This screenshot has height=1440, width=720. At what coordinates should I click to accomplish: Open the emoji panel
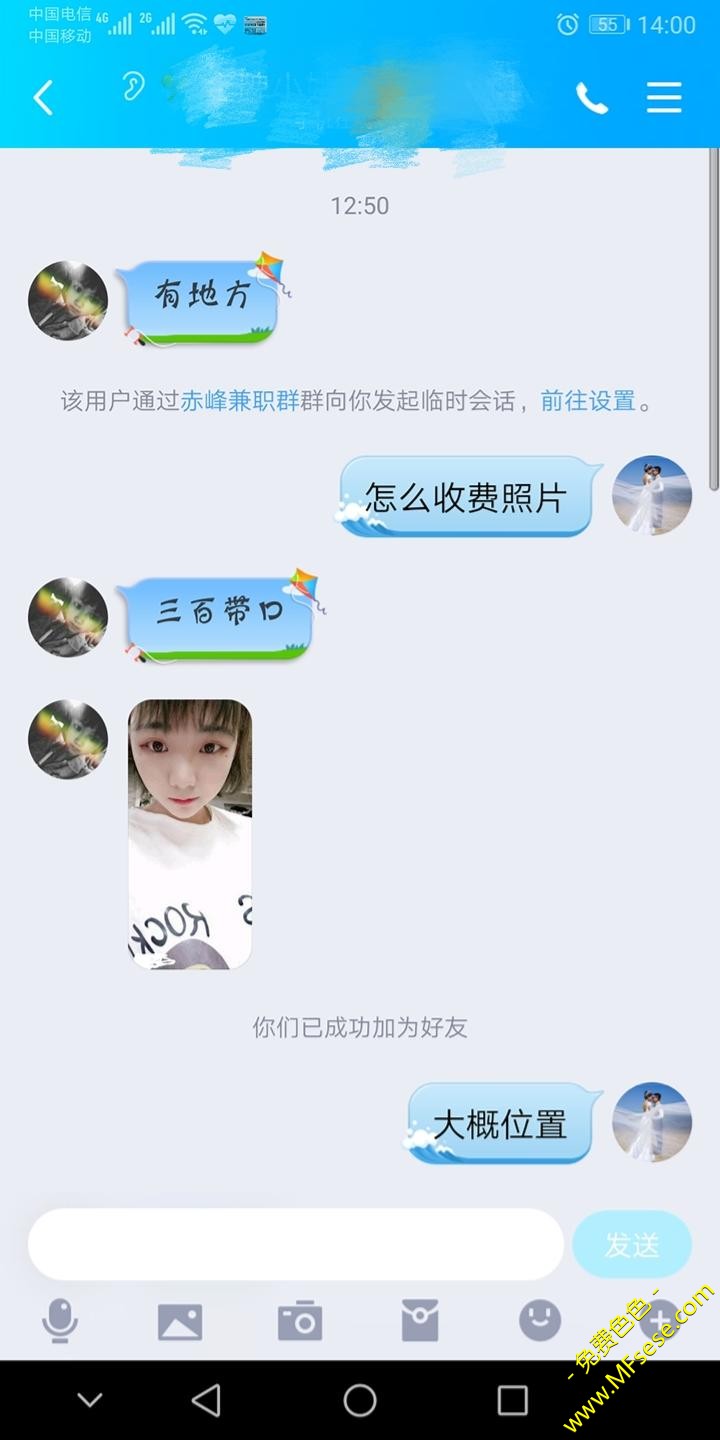click(x=540, y=1322)
